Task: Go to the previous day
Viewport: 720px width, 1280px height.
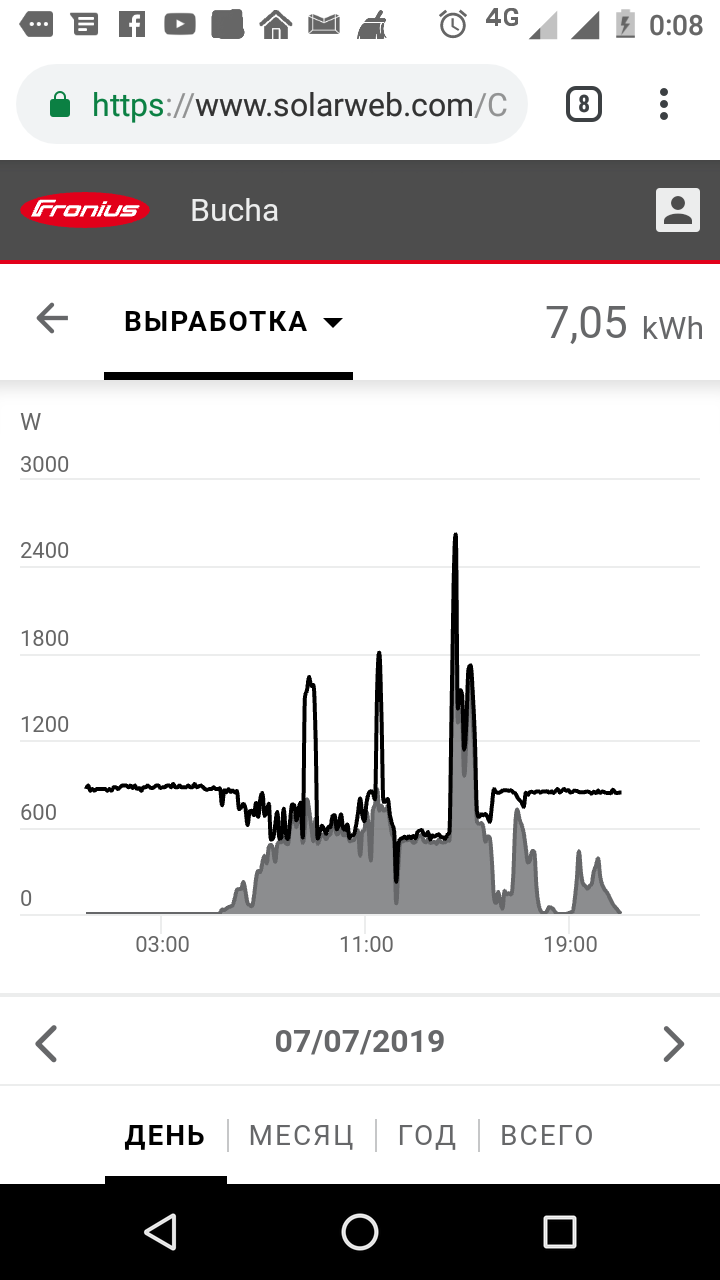Action: click(46, 1043)
